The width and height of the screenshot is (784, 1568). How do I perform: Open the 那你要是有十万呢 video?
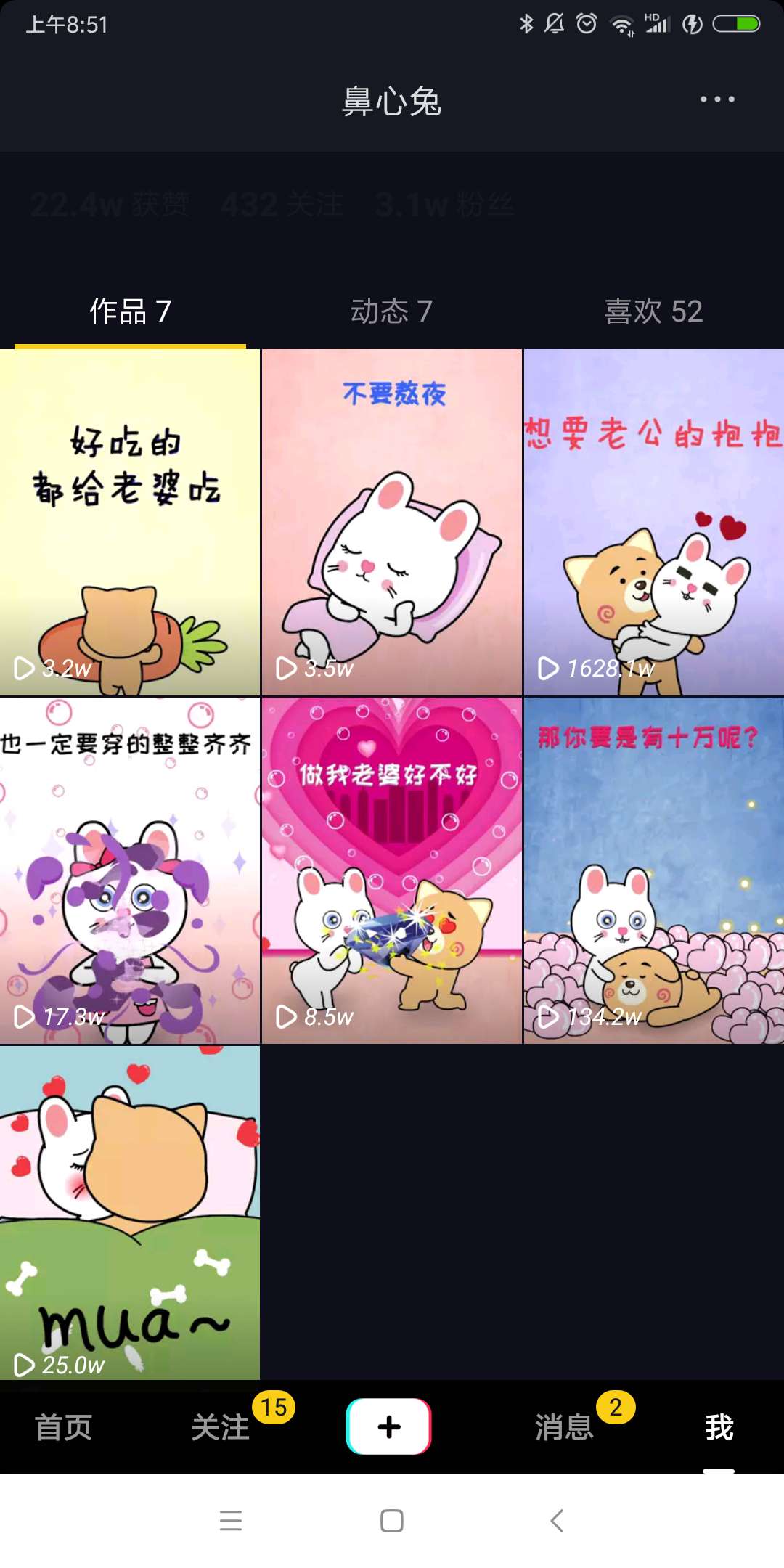pyautogui.click(x=653, y=870)
